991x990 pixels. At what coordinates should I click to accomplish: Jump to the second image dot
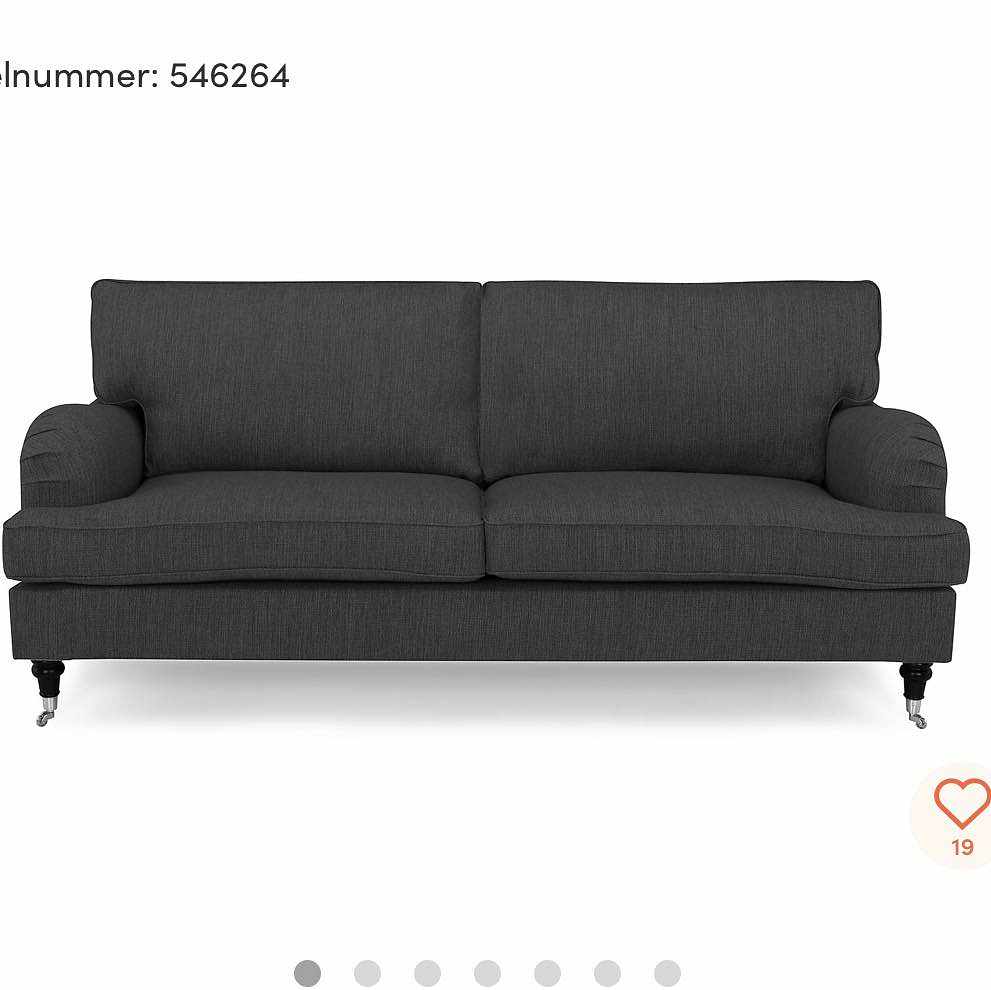point(367,973)
